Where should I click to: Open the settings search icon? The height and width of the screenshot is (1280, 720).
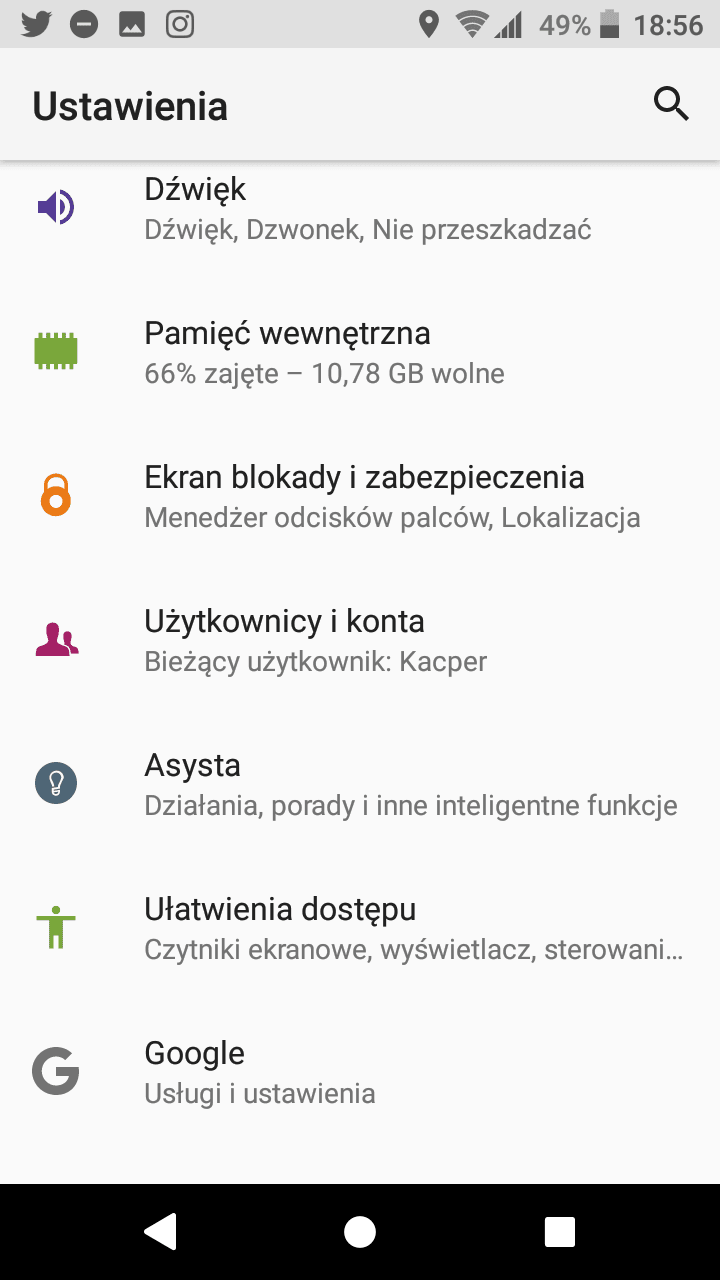[x=671, y=104]
